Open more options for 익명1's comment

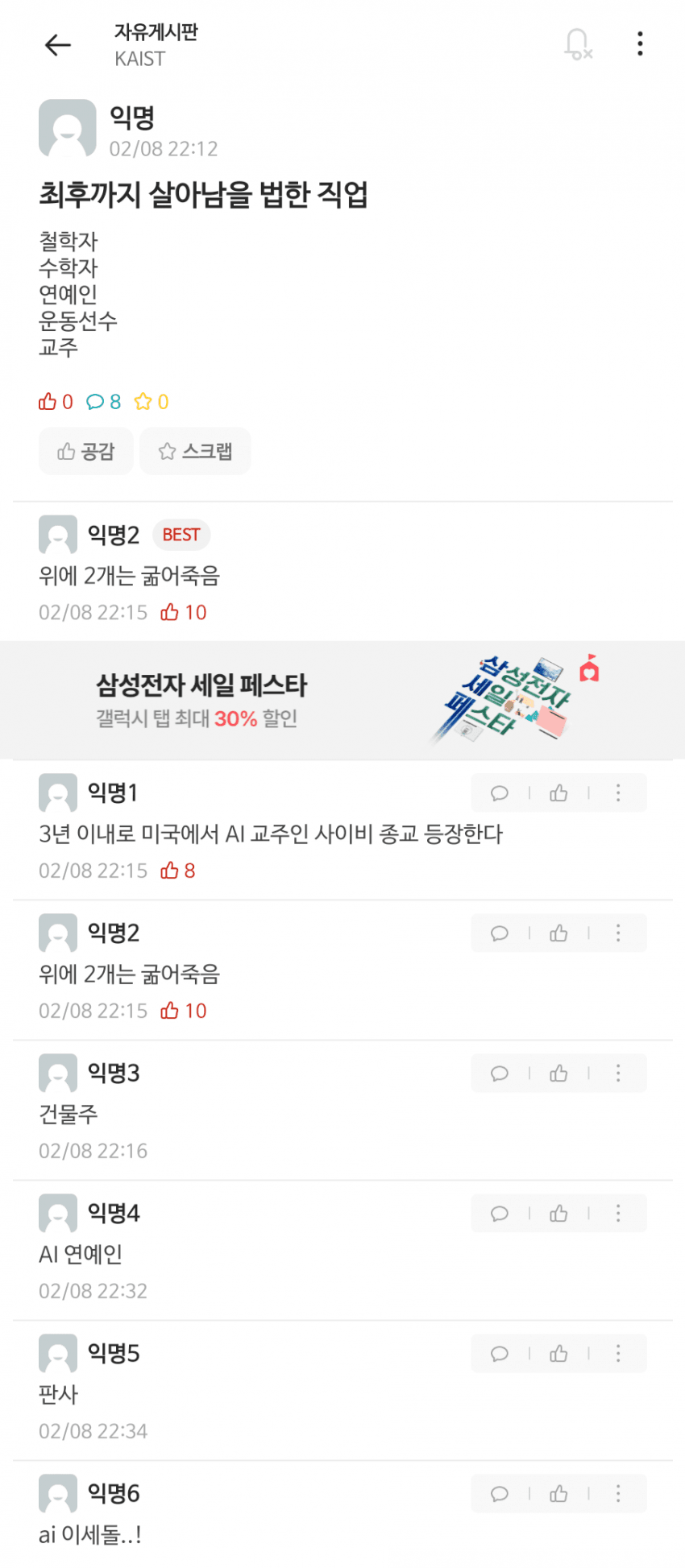618,793
